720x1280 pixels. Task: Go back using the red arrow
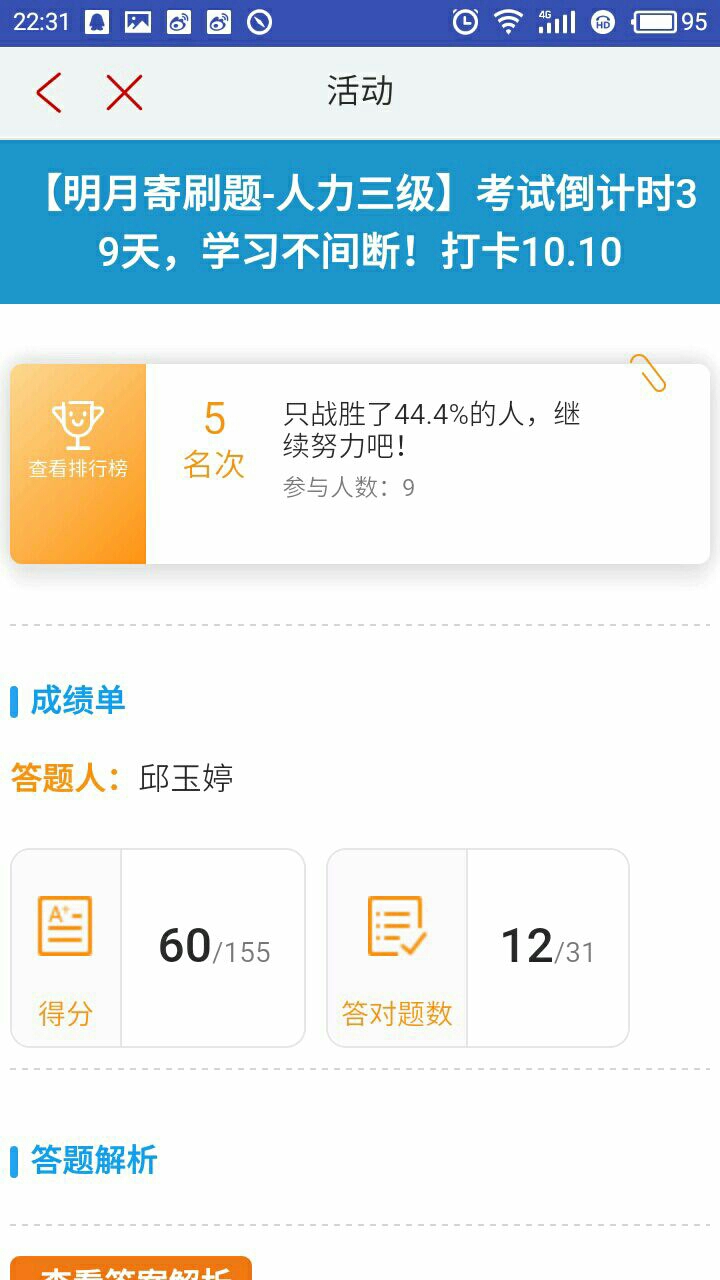(x=48, y=93)
